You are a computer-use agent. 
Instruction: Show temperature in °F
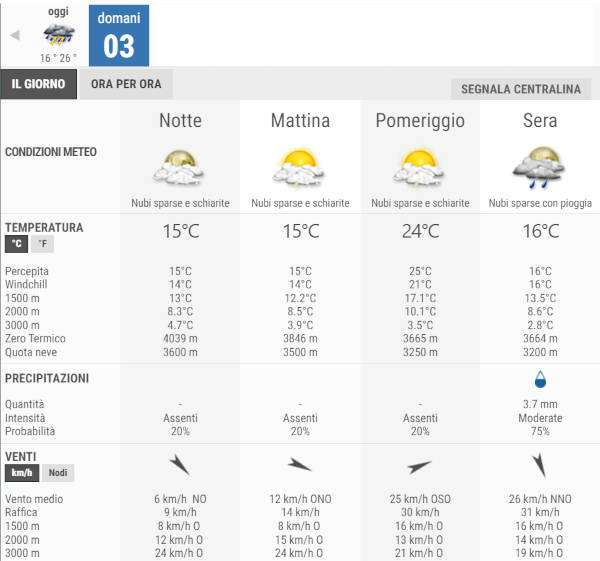[42, 243]
